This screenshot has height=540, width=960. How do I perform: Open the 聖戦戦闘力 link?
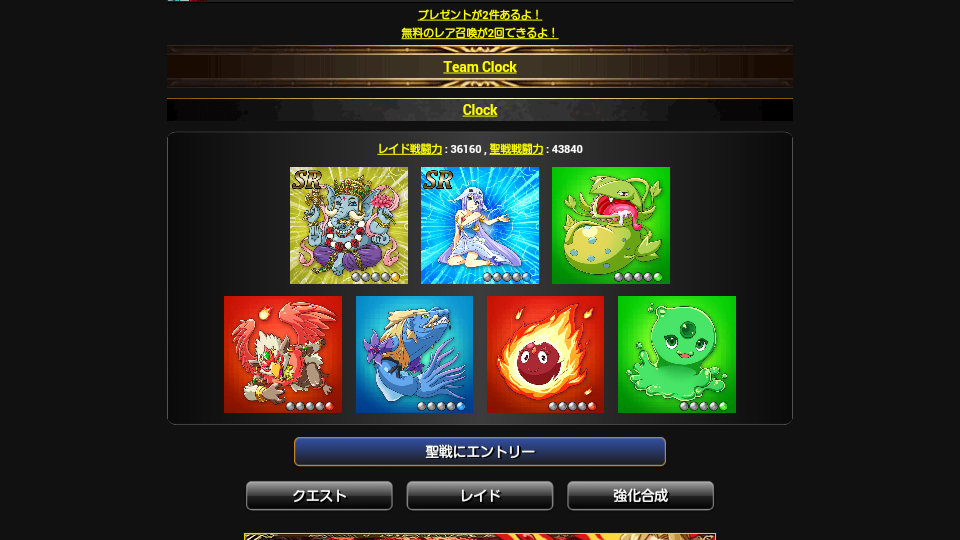(x=516, y=149)
